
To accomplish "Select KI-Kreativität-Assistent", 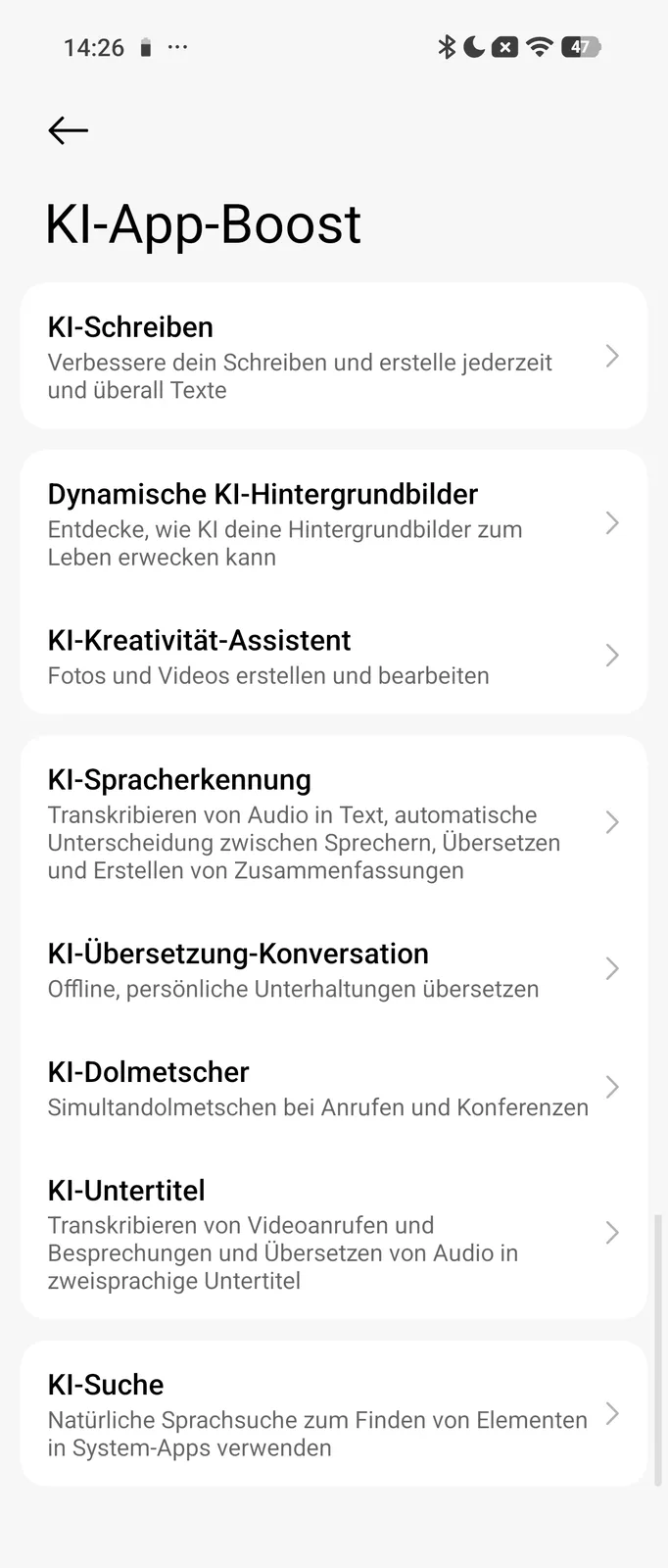I will 333,656.
